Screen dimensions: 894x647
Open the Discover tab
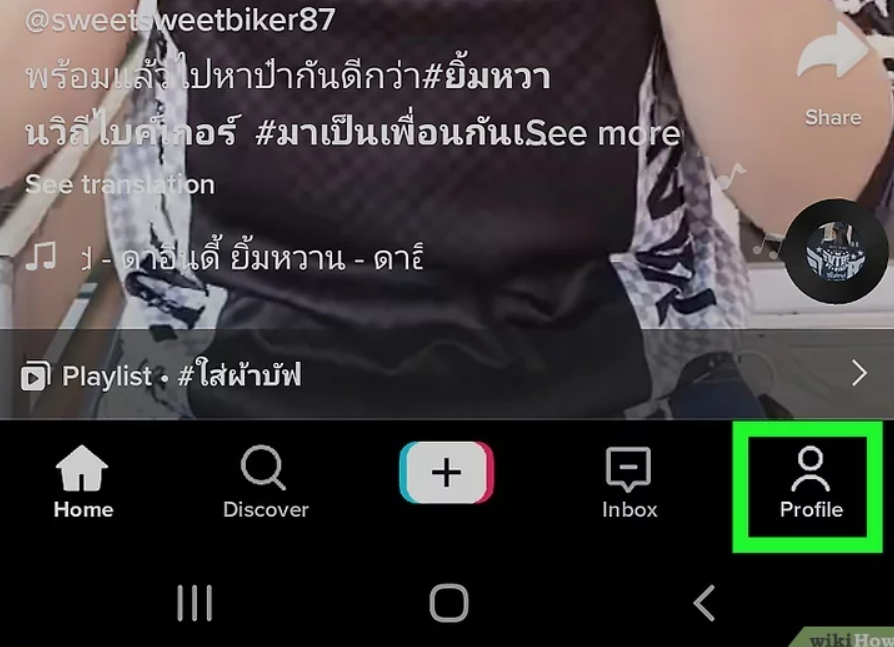(265, 485)
